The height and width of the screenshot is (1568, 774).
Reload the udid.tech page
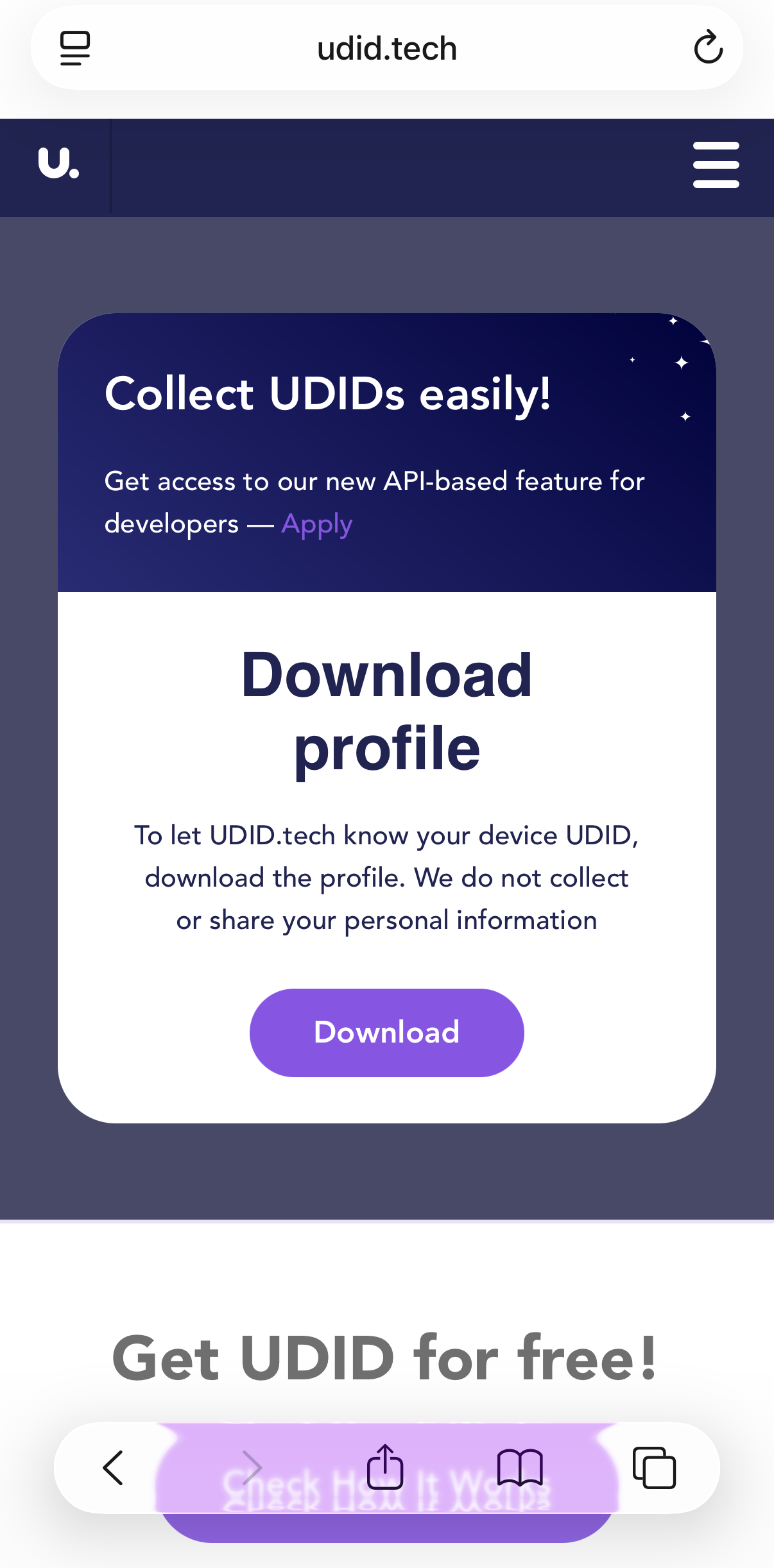[x=708, y=47]
